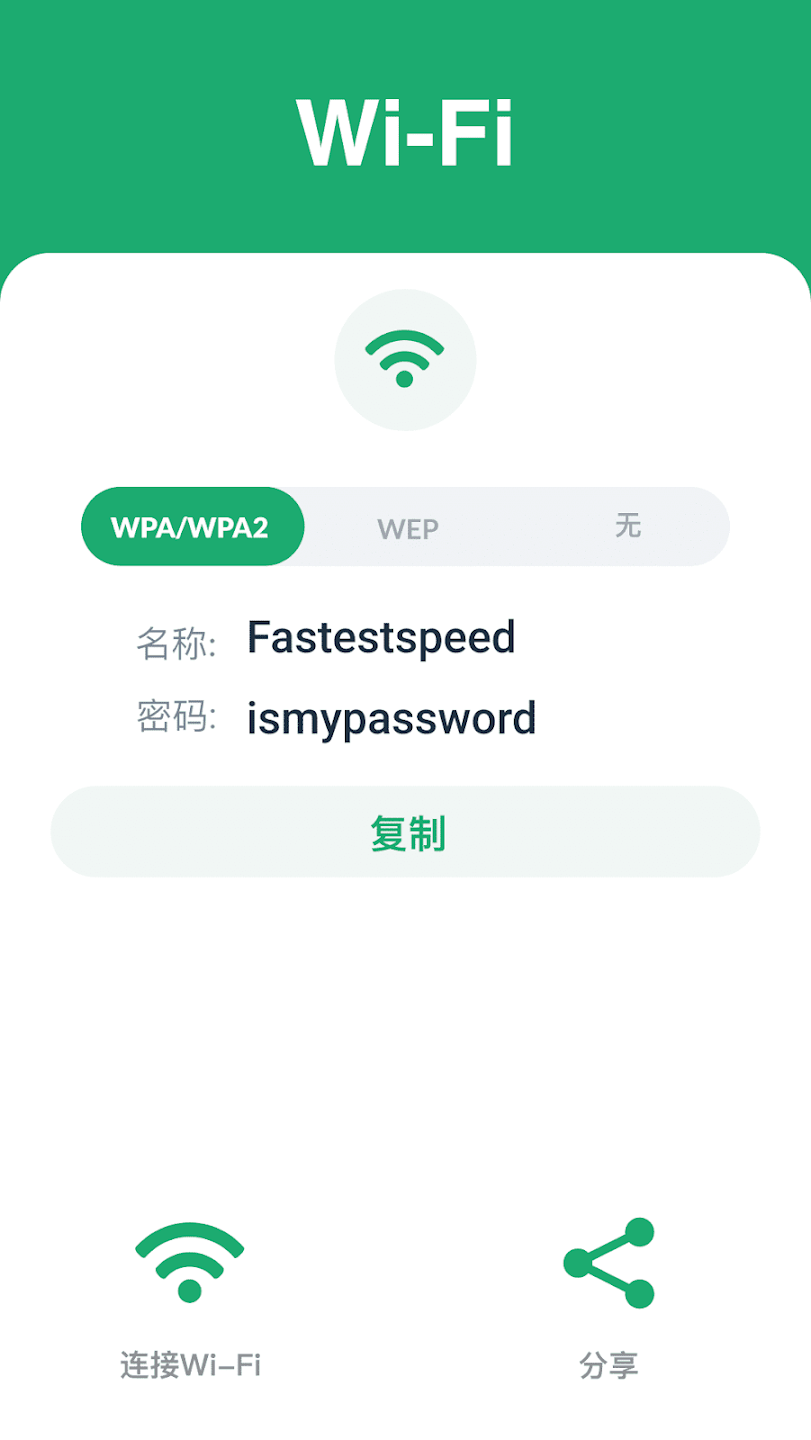Screen dimensions: 811x1440
Task: Select the WPA/WPA2 security option
Action: [192, 526]
